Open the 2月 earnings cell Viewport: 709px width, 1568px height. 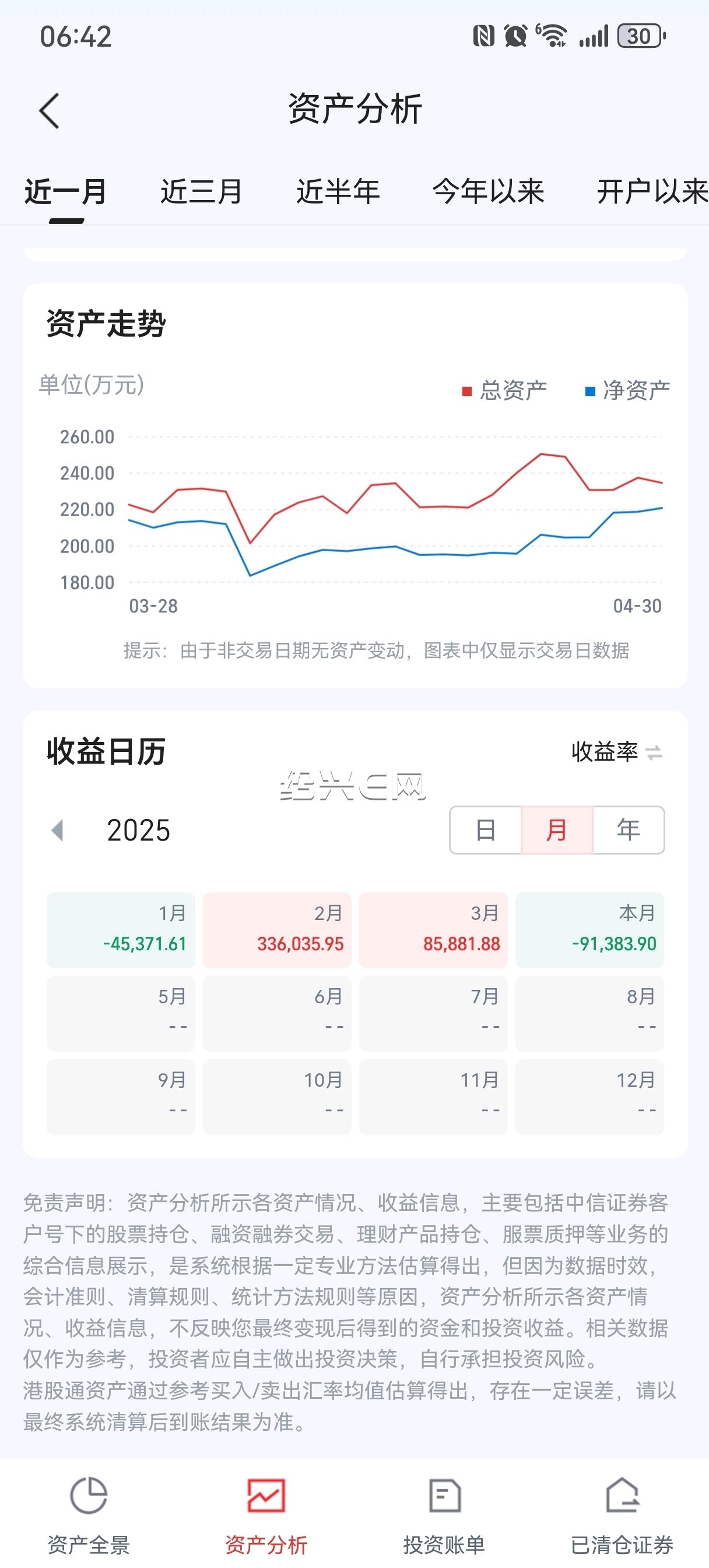(x=277, y=930)
